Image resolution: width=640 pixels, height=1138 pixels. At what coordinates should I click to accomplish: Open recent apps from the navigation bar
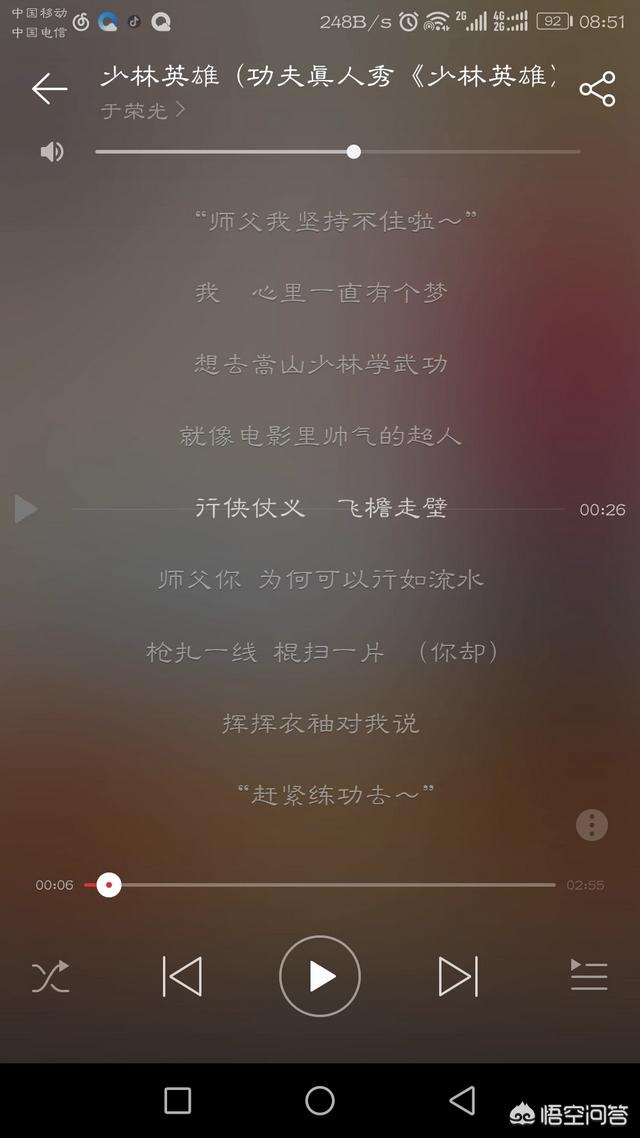click(x=178, y=1100)
